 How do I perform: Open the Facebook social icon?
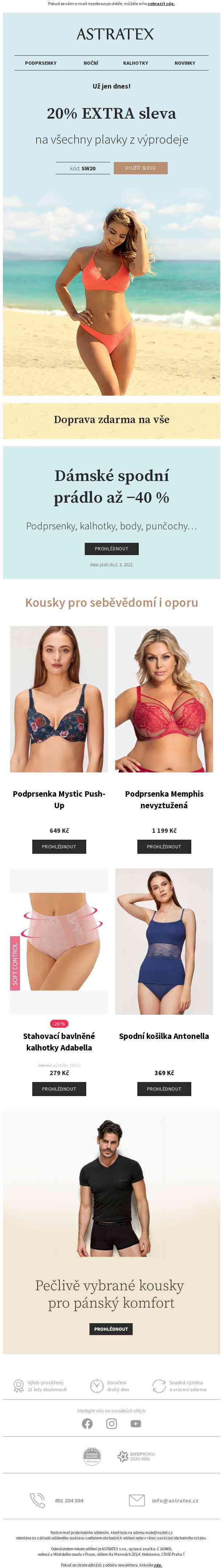[87, 1423]
